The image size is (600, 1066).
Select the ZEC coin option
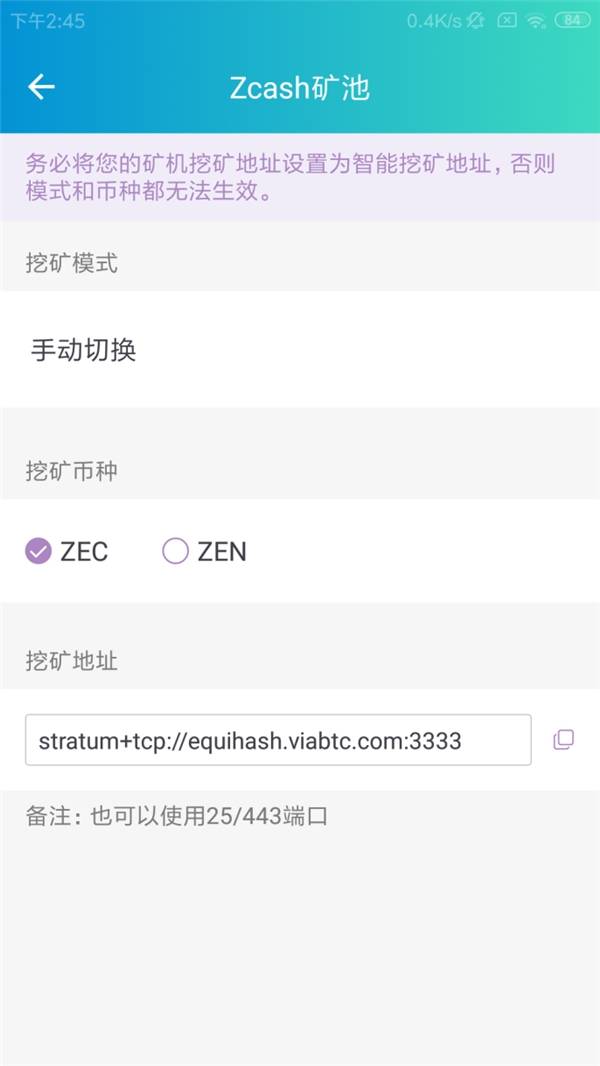(67, 551)
